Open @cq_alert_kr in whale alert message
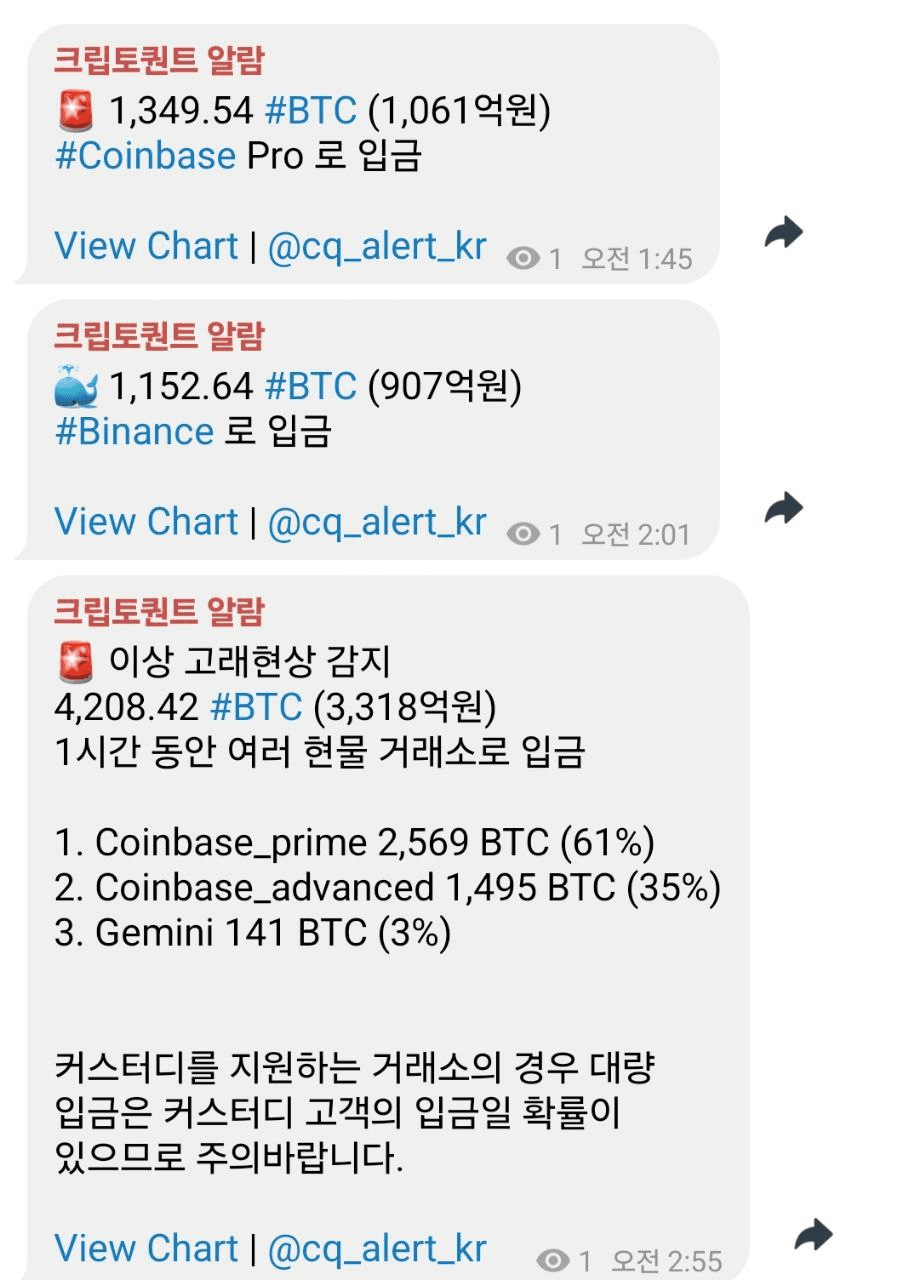The height and width of the screenshot is (1280, 919). [377, 1247]
